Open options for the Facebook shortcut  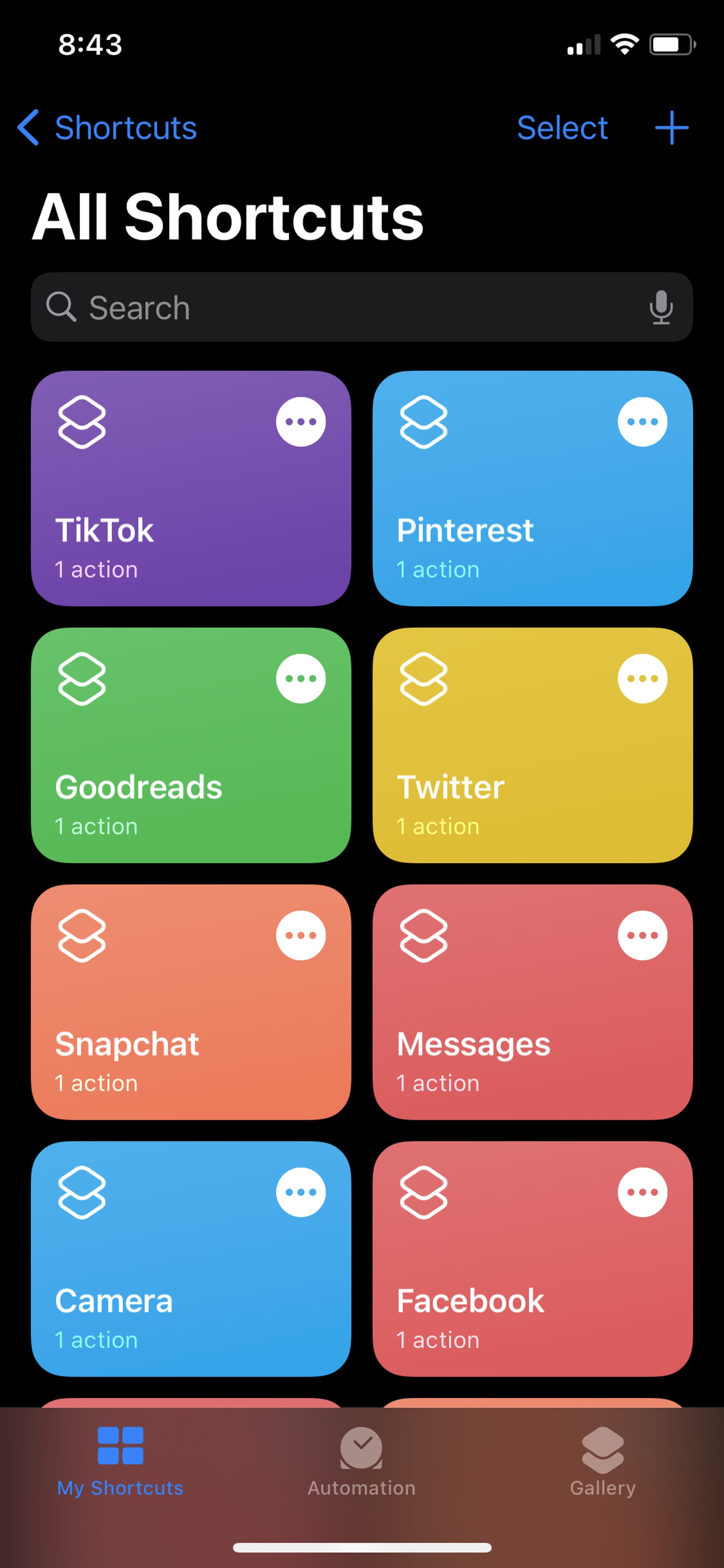[643, 1193]
